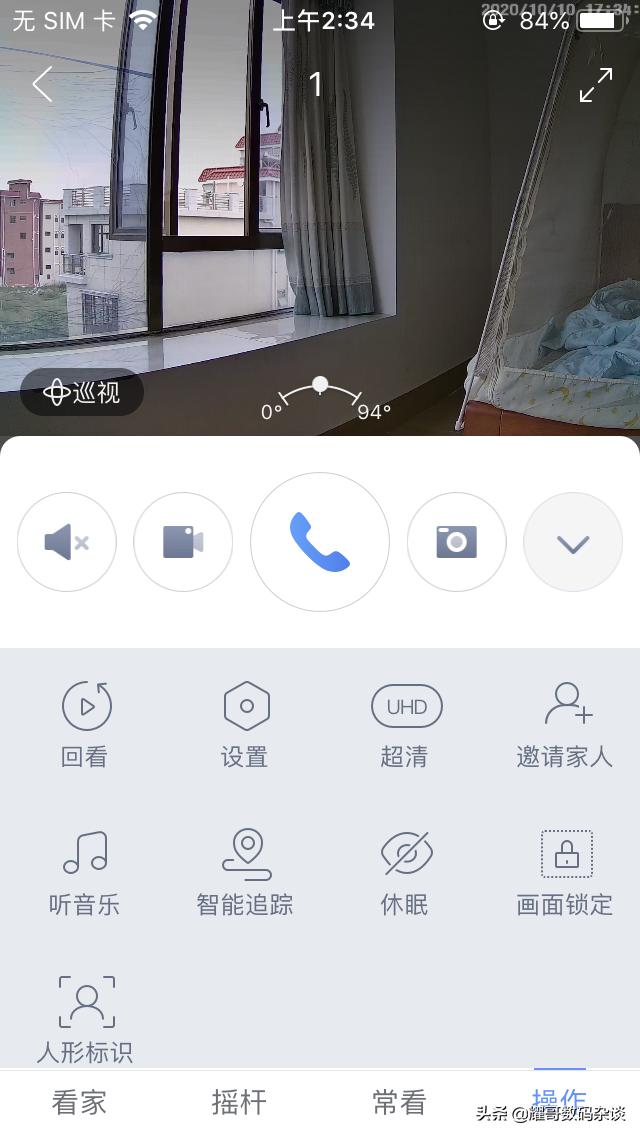Switch to the 常看 tab
640x1136 pixels.
(400, 1103)
